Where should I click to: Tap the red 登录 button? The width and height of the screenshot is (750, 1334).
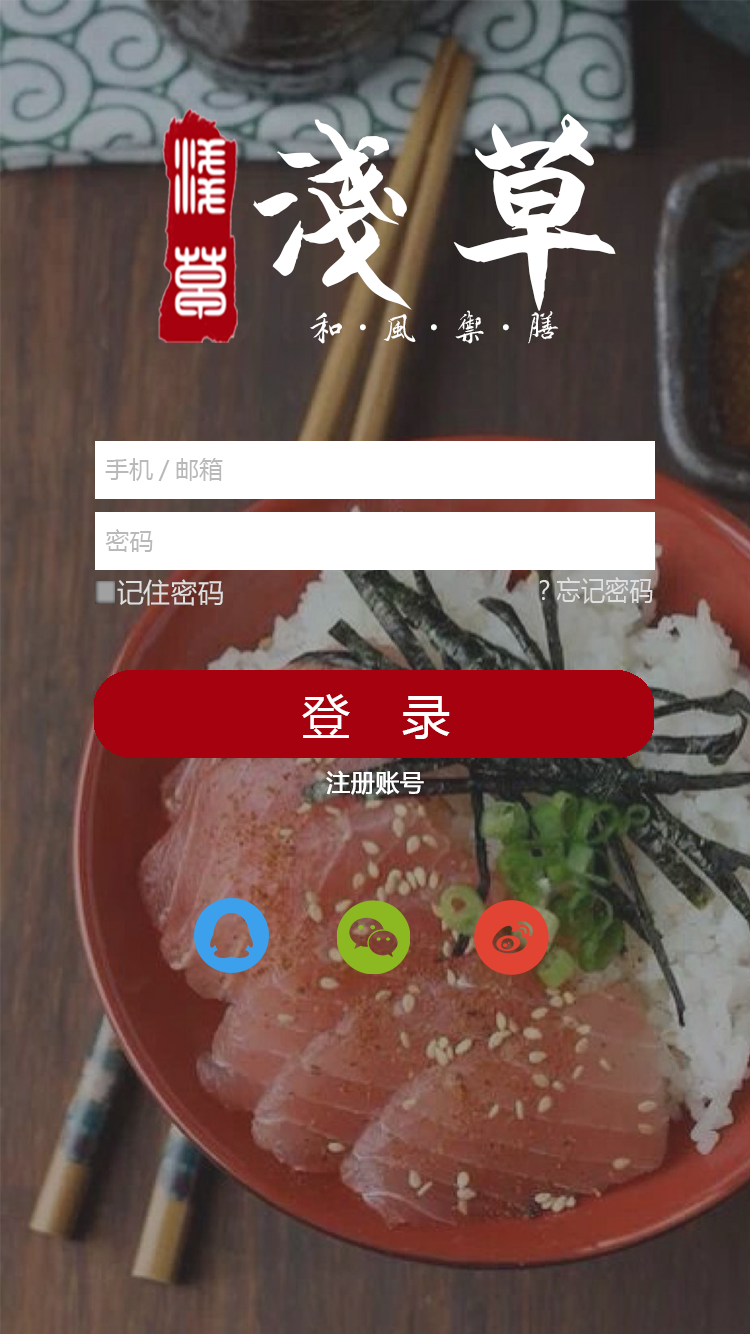point(374,714)
